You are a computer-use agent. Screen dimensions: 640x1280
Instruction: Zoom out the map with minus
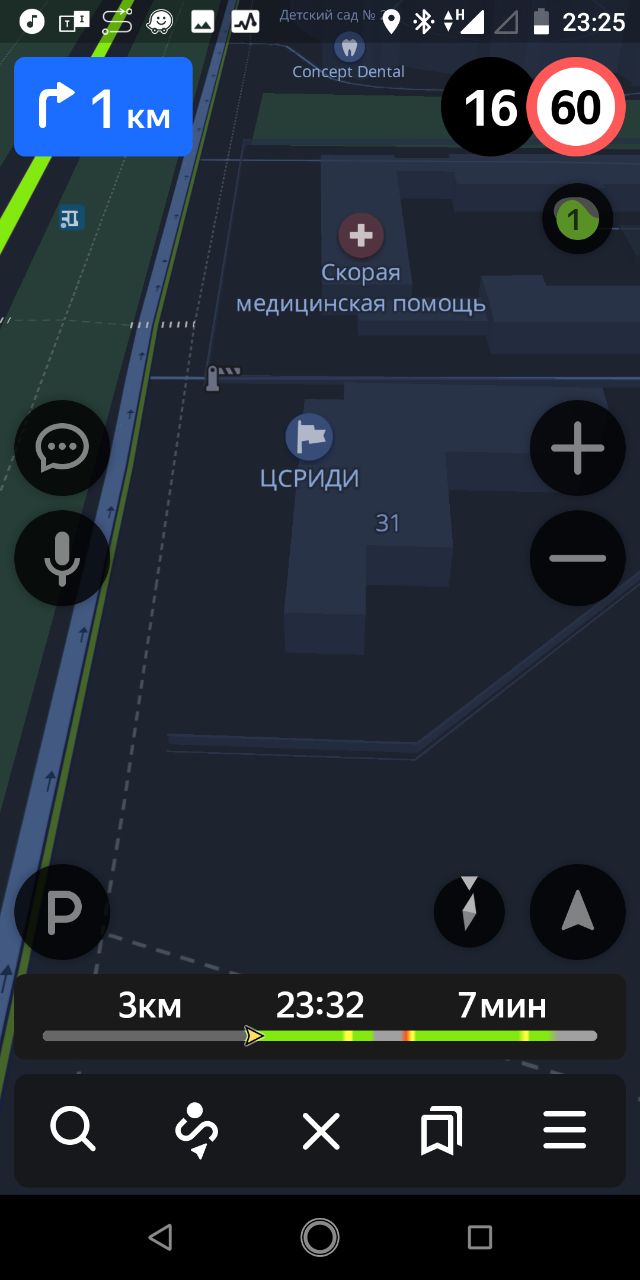[578, 558]
